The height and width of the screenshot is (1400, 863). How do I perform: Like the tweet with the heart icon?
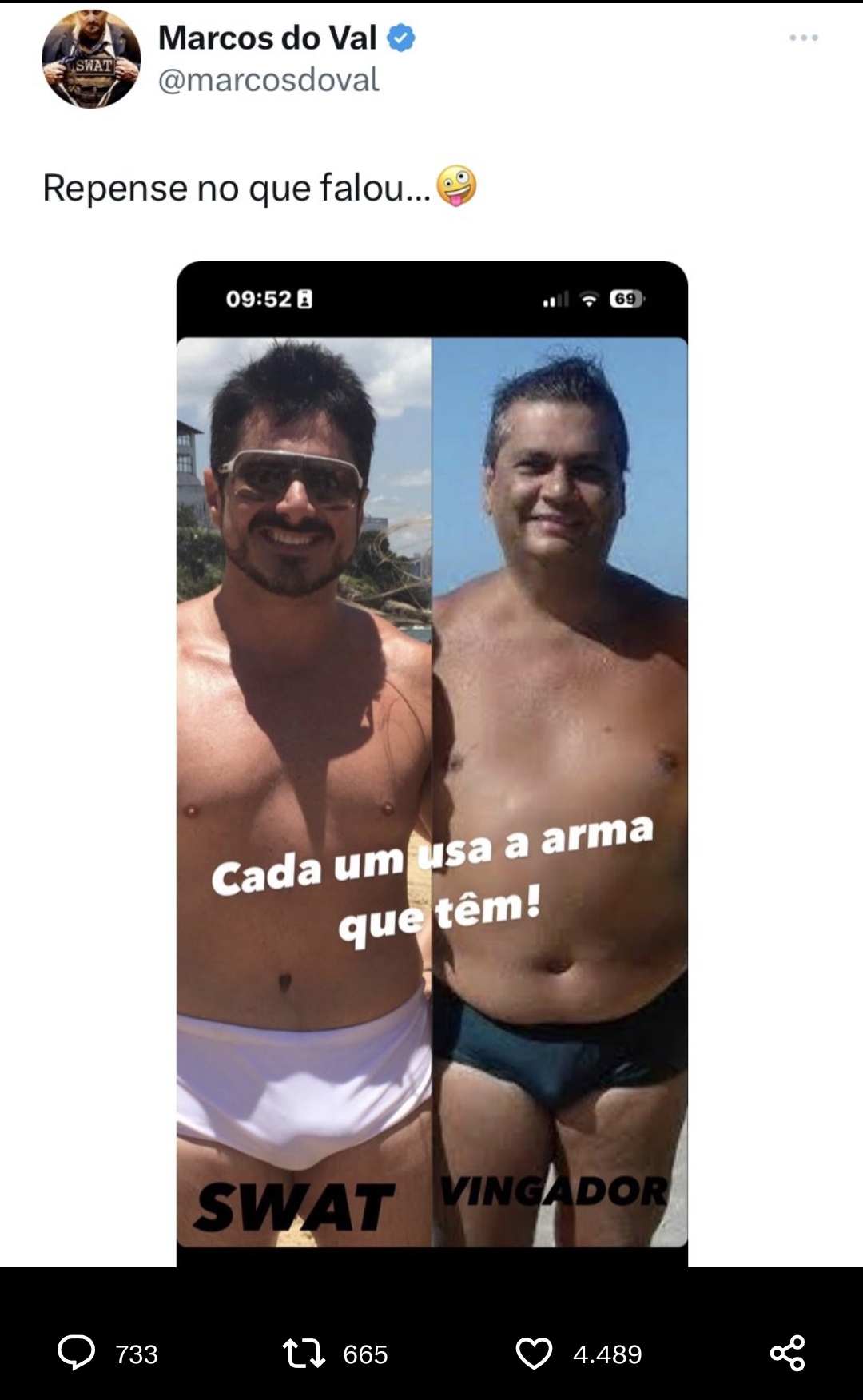tap(534, 1353)
